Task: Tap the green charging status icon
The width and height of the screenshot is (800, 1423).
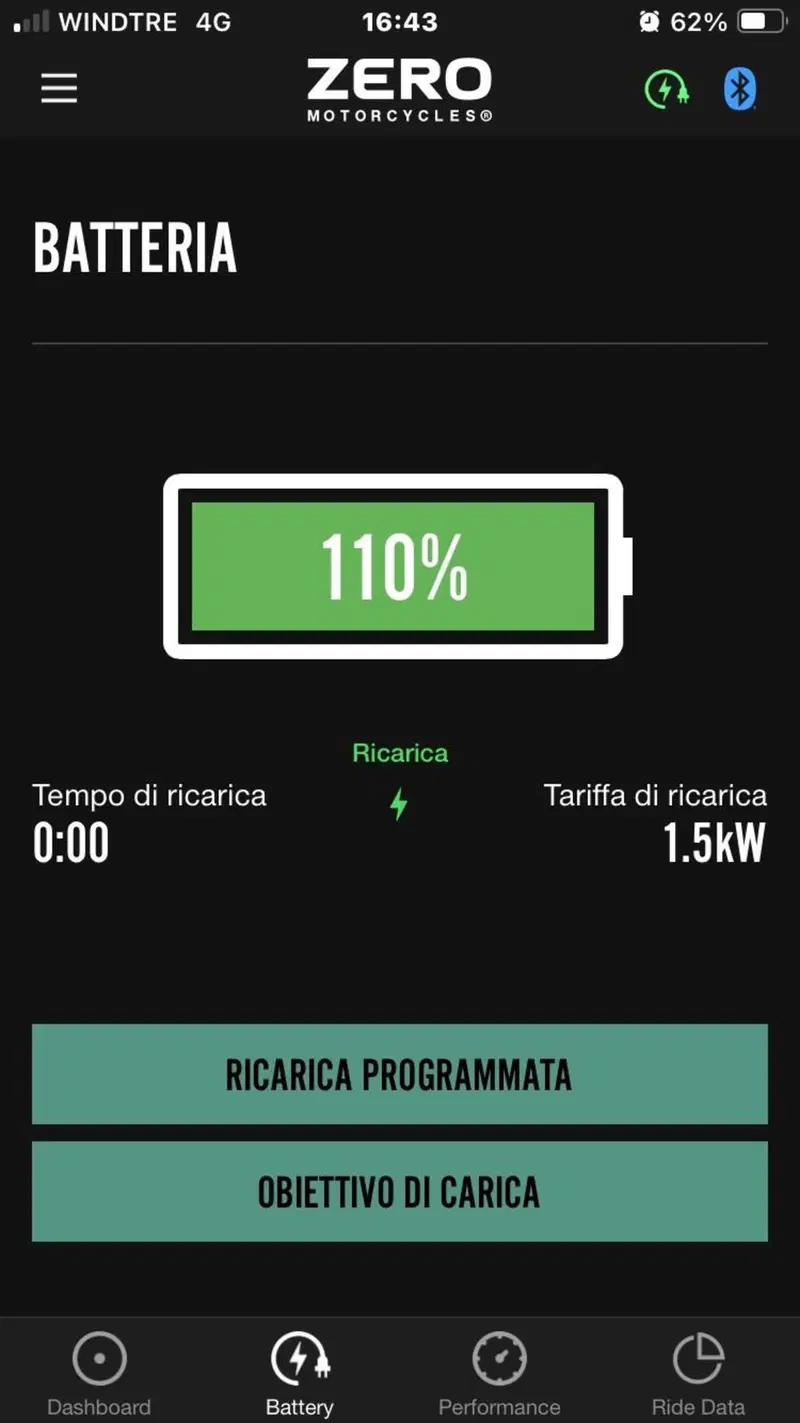Action: pos(667,90)
